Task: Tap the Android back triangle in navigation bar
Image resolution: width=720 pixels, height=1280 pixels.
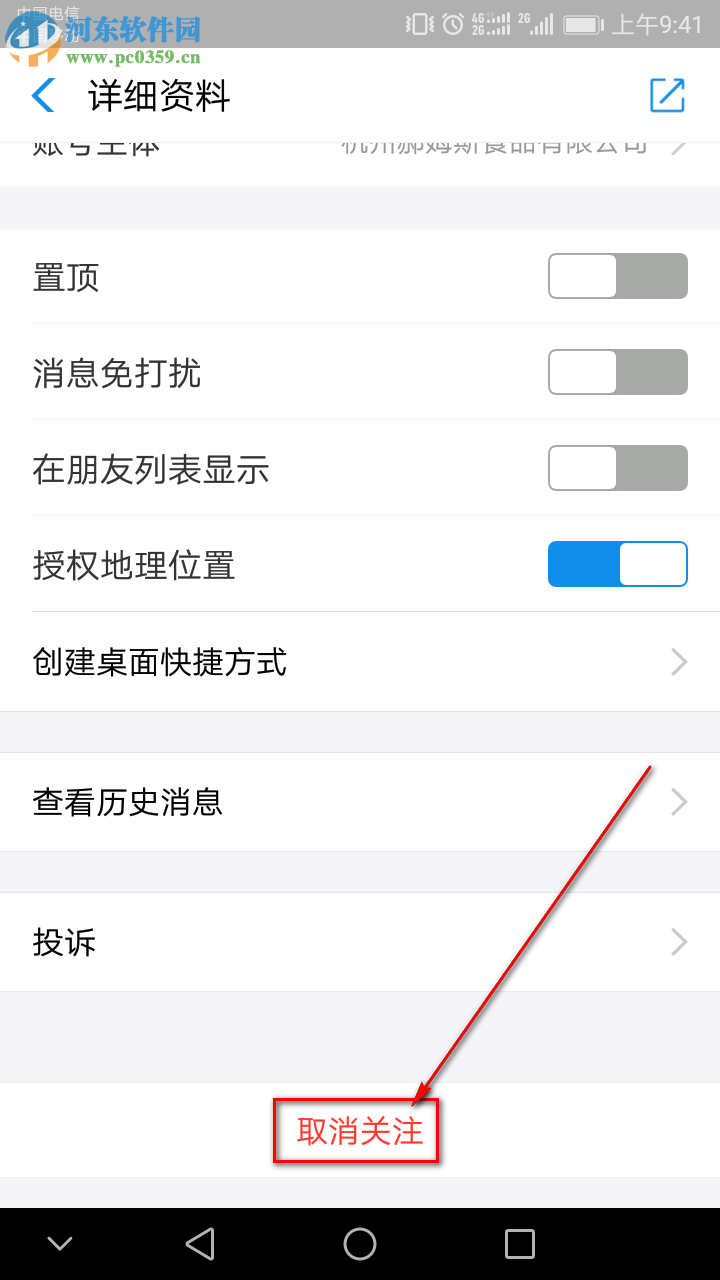Action: pos(200,1243)
